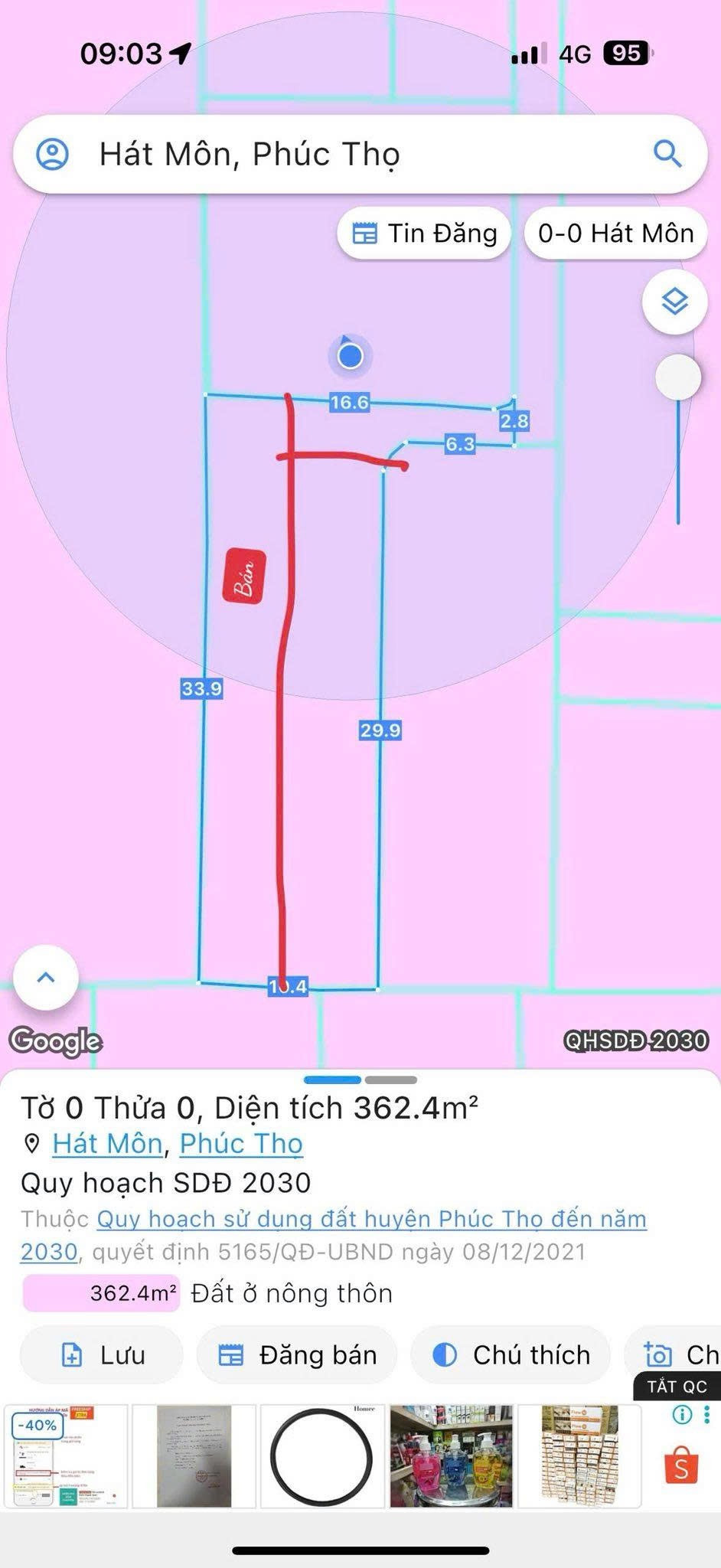The height and width of the screenshot is (1568, 721).
Task: Open the Shopee ad icon
Action: click(x=680, y=1466)
